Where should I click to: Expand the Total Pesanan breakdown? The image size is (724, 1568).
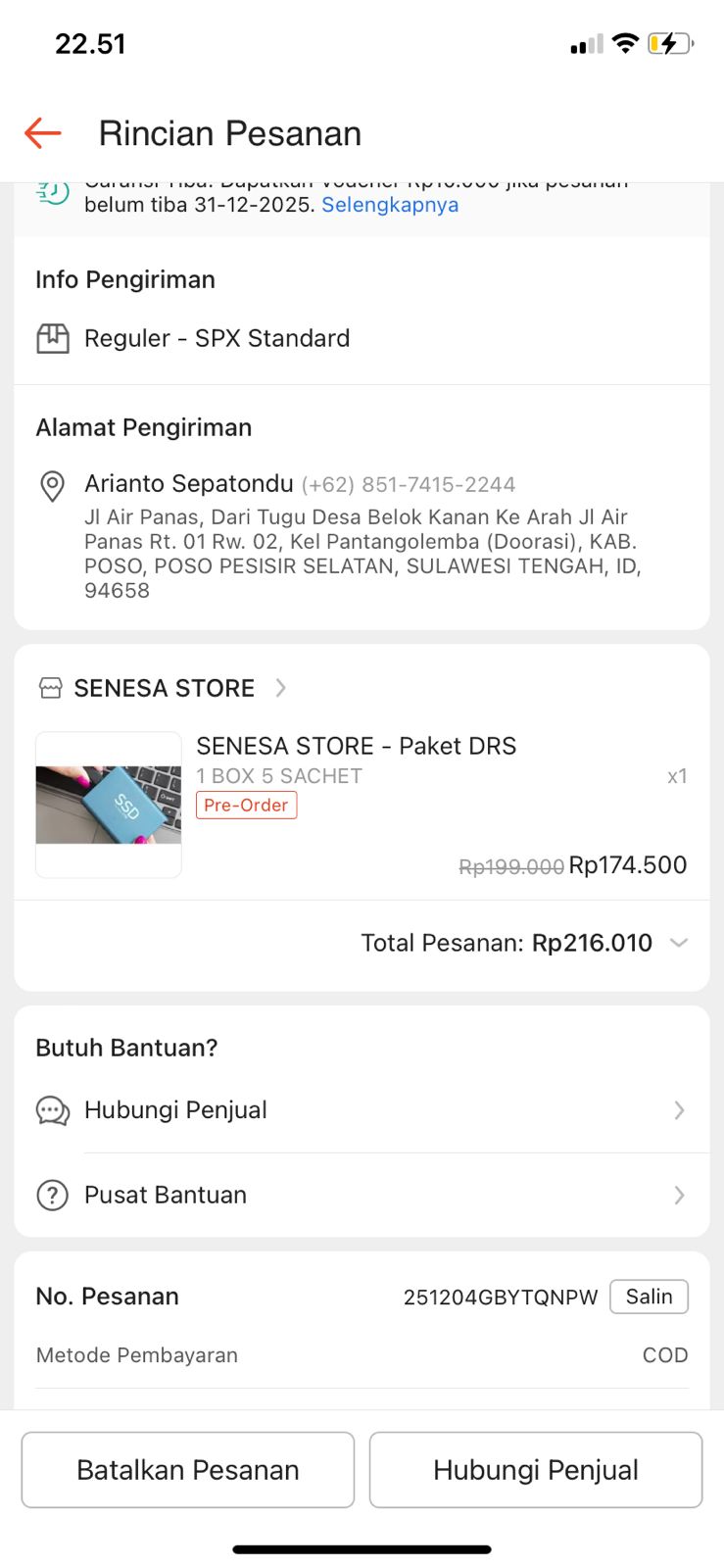(678, 943)
